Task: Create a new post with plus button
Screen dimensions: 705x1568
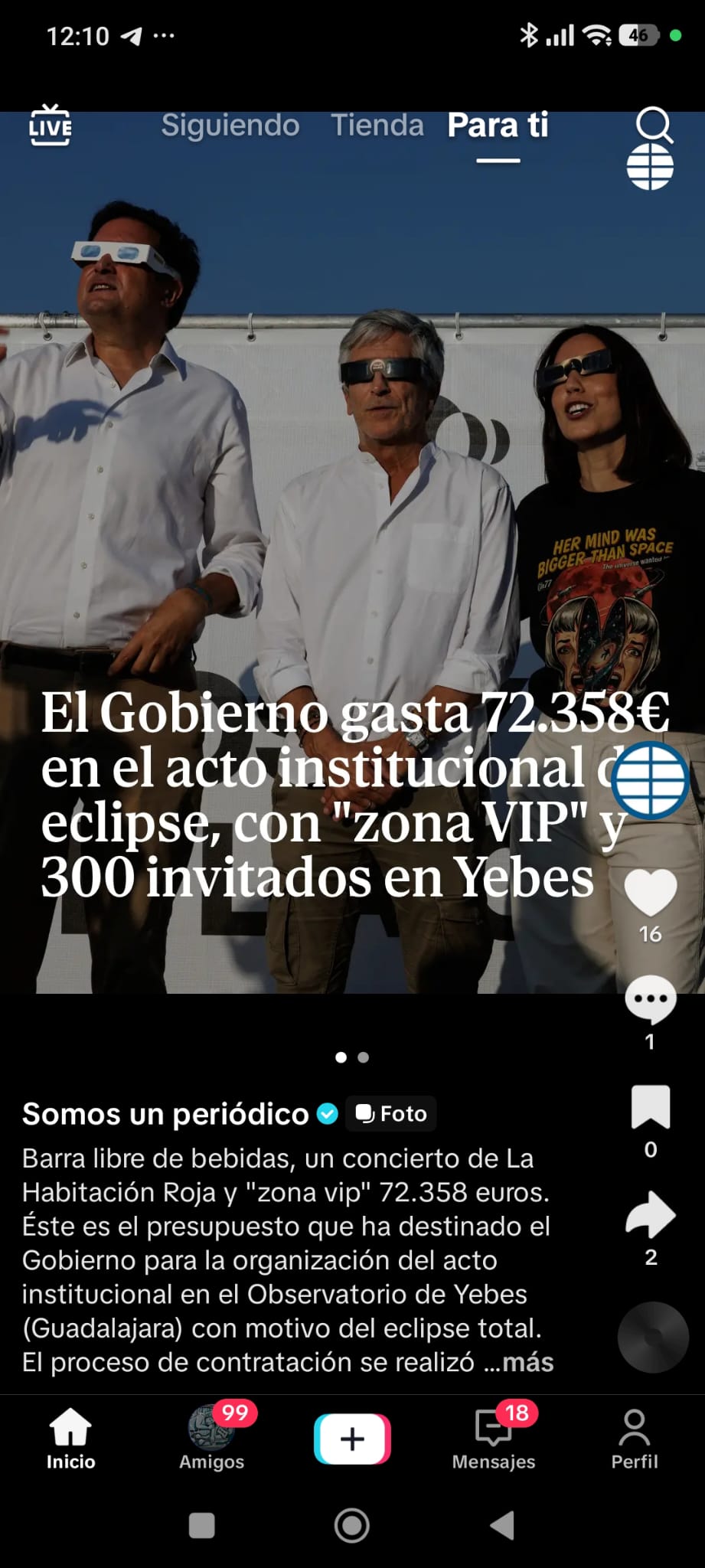Action: [x=352, y=1439]
